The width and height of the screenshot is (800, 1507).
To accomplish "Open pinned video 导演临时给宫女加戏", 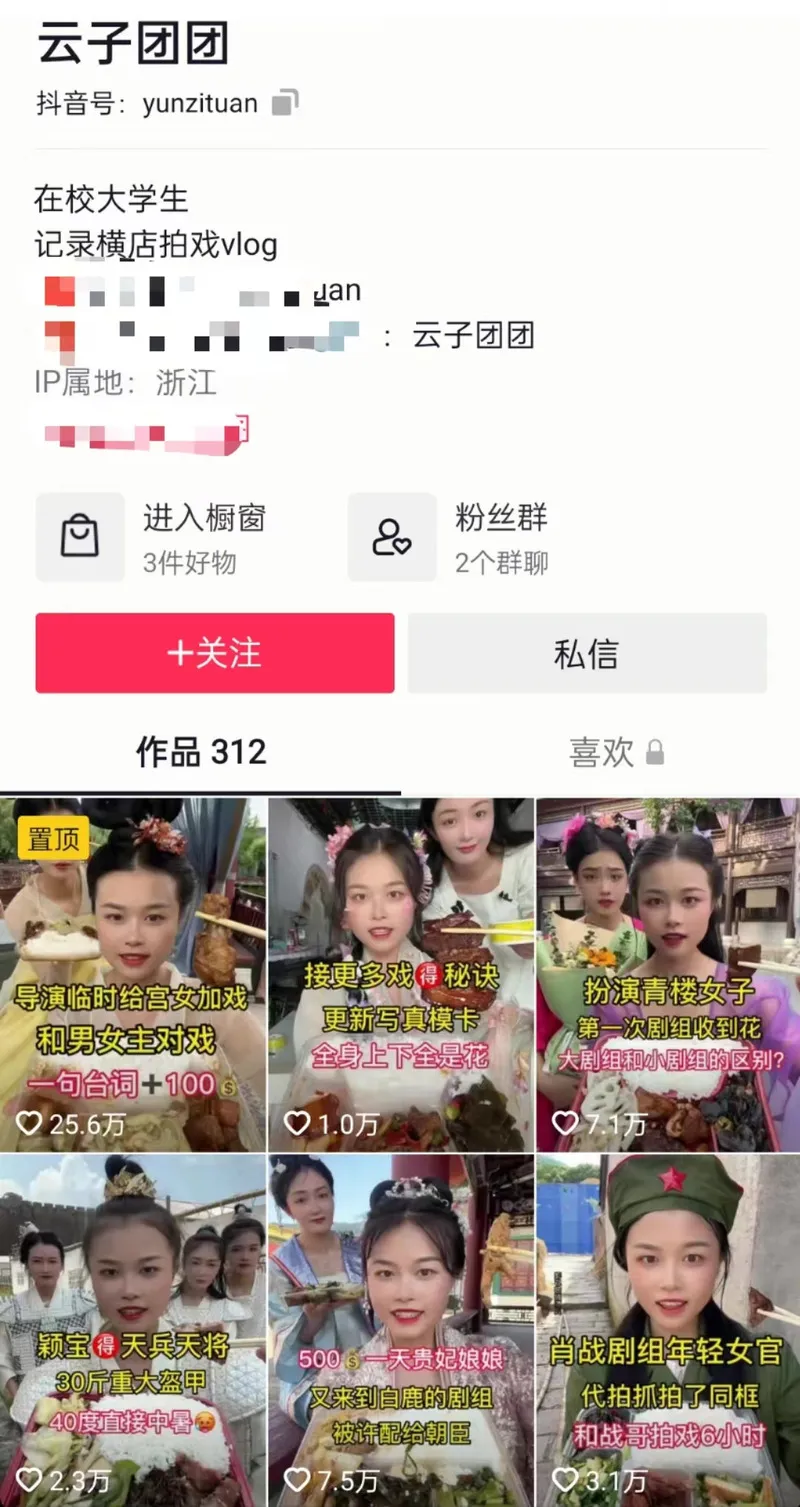I will [x=133, y=975].
